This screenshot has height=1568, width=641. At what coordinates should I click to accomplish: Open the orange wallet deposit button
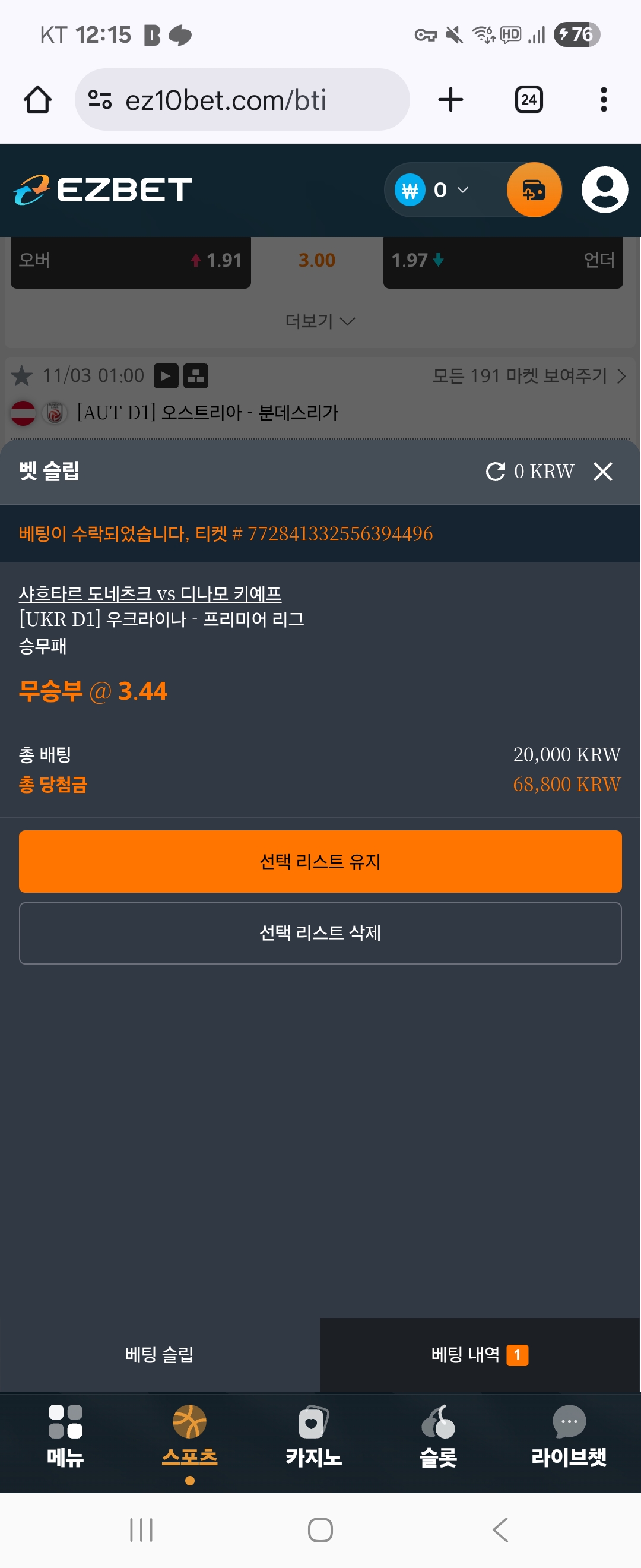(534, 190)
